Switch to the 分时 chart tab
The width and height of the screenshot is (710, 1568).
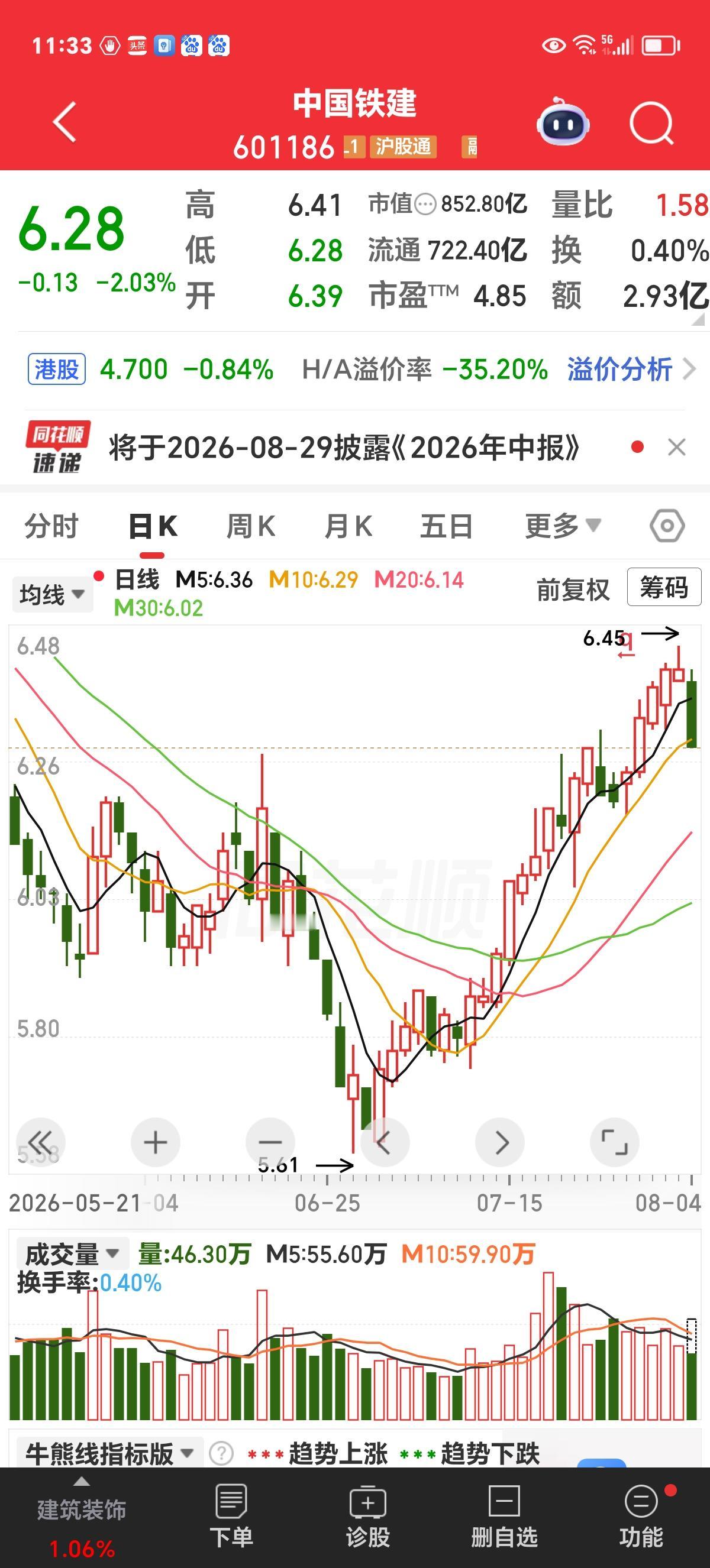point(51,526)
